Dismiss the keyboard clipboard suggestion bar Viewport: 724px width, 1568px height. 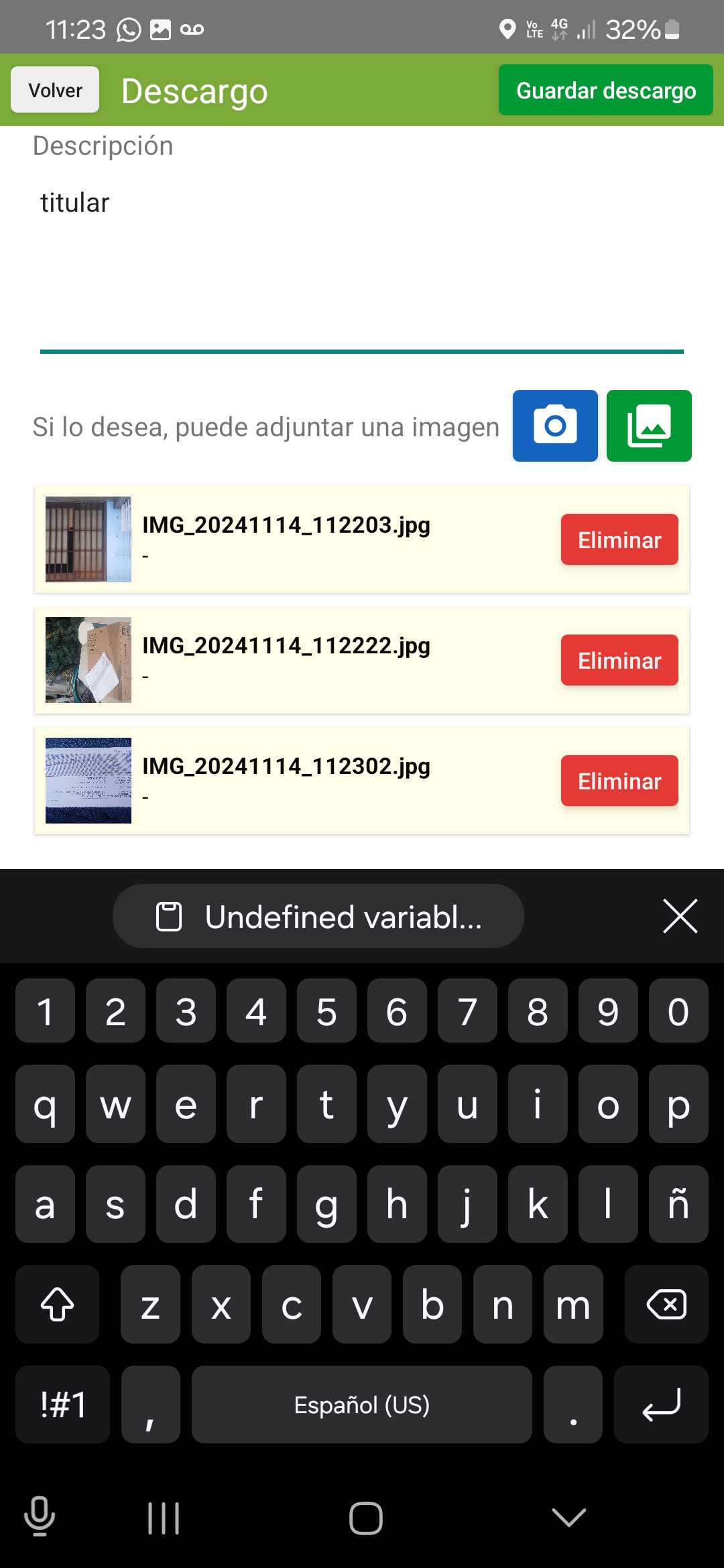coord(680,916)
